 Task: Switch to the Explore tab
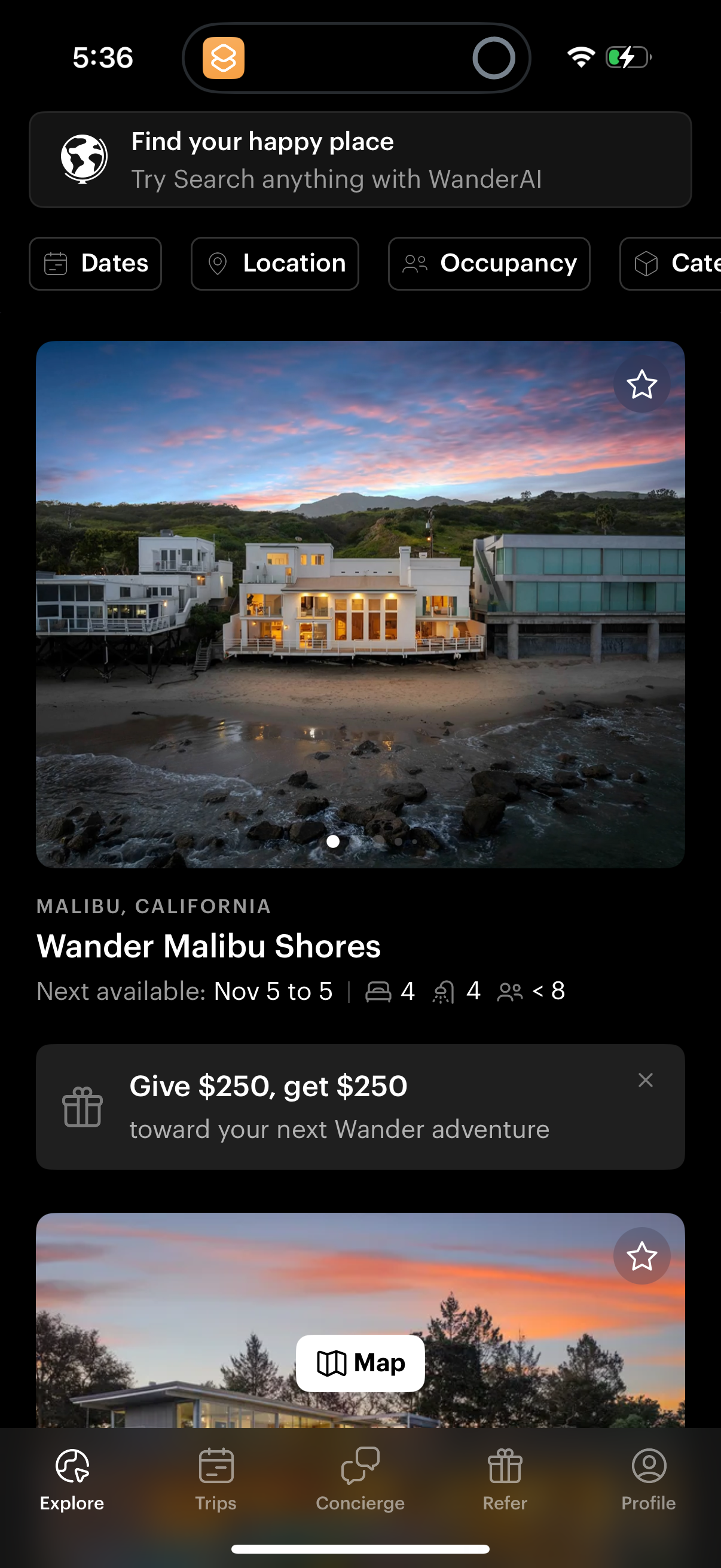(71, 1480)
